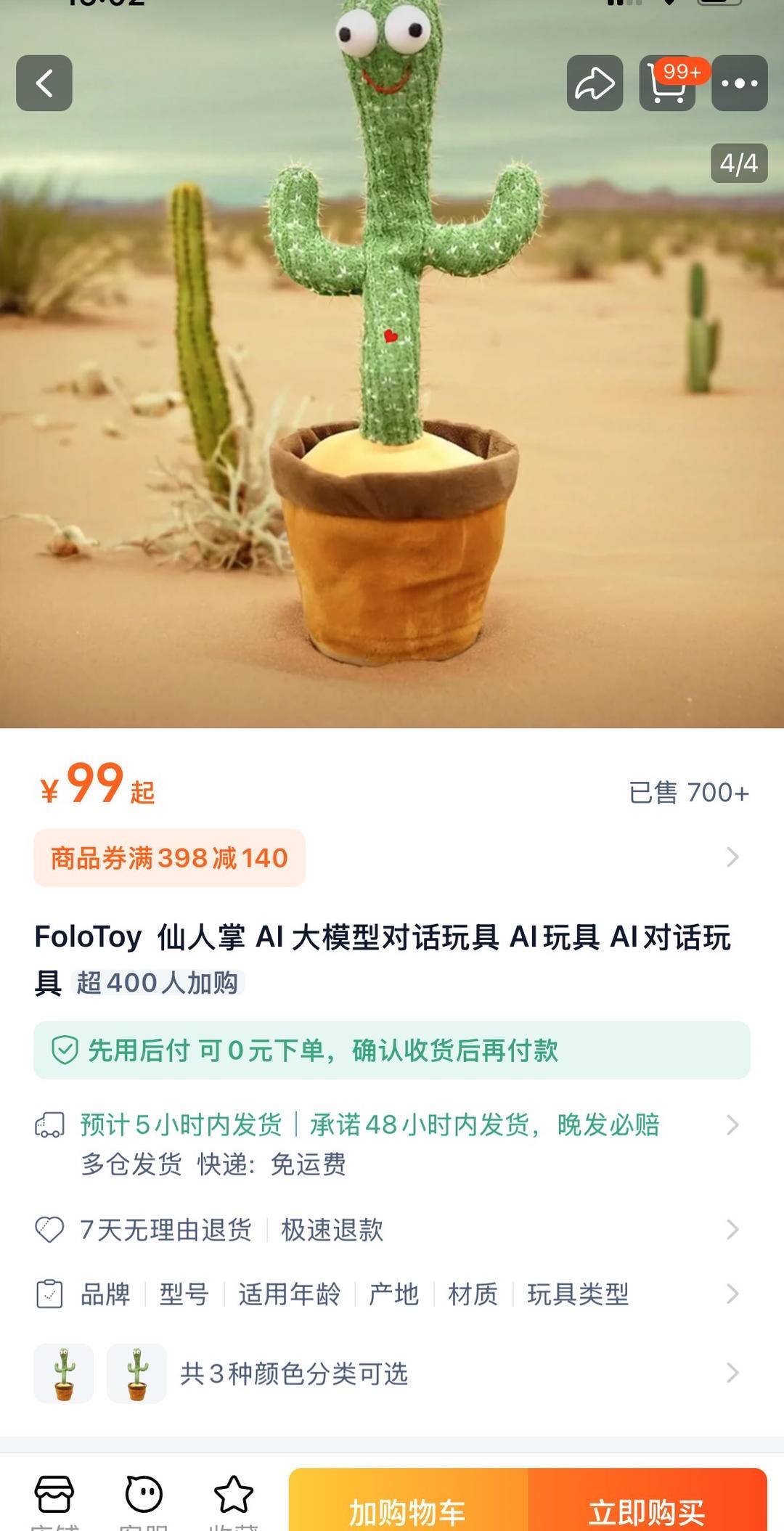Image resolution: width=784 pixels, height=1531 pixels.
Task: View product specs row 品牌 型号
Action: (x=391, y=1294)
